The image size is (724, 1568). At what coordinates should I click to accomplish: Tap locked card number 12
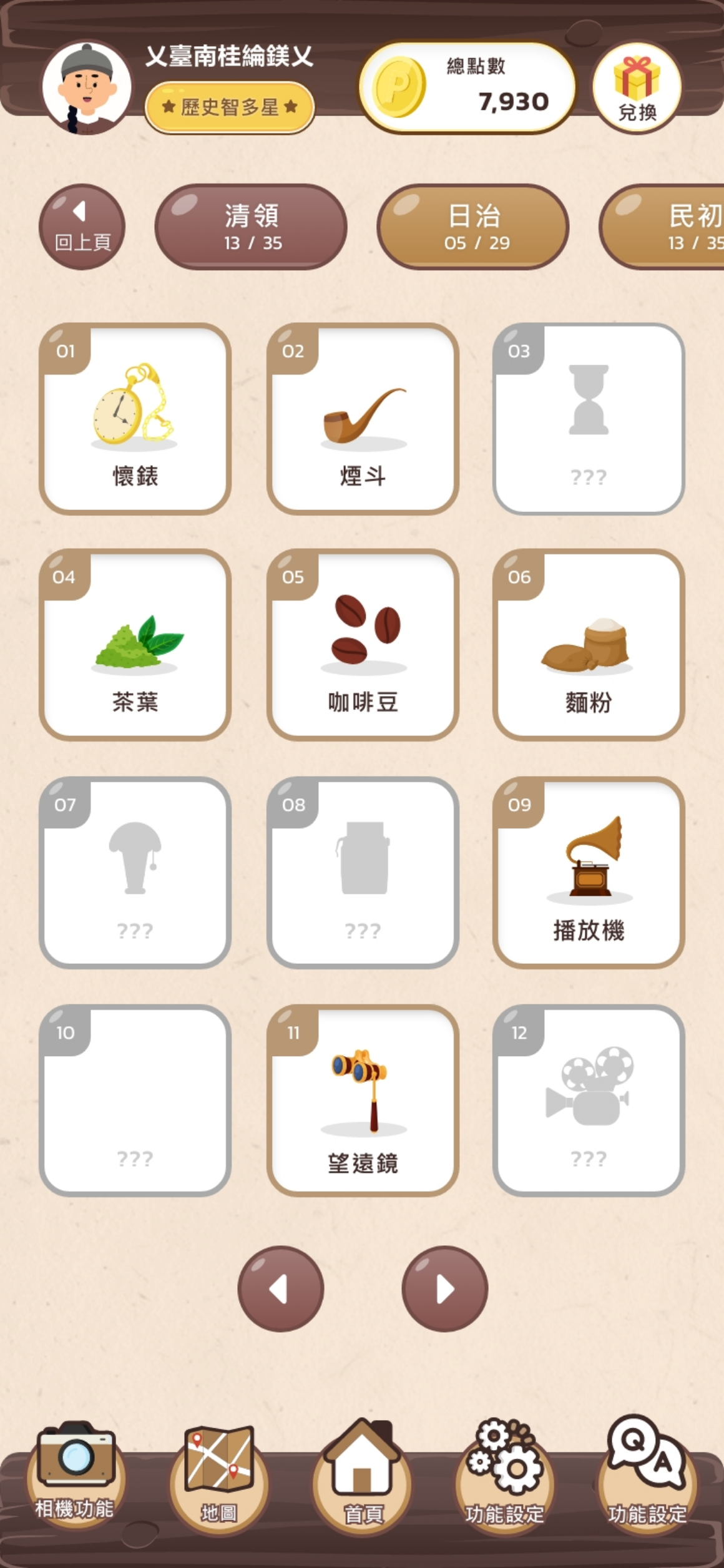point(589,1100)
